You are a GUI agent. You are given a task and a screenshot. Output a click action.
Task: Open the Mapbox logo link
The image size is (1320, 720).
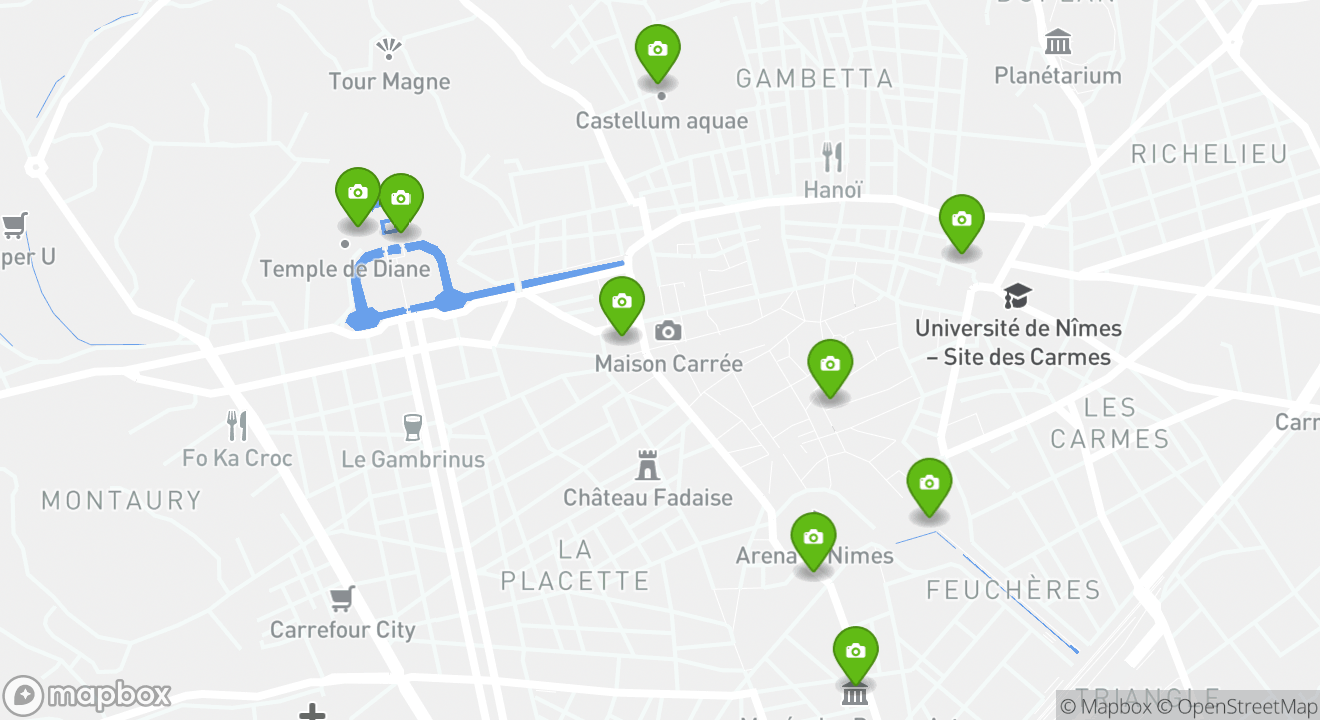[x=87, y=695]
